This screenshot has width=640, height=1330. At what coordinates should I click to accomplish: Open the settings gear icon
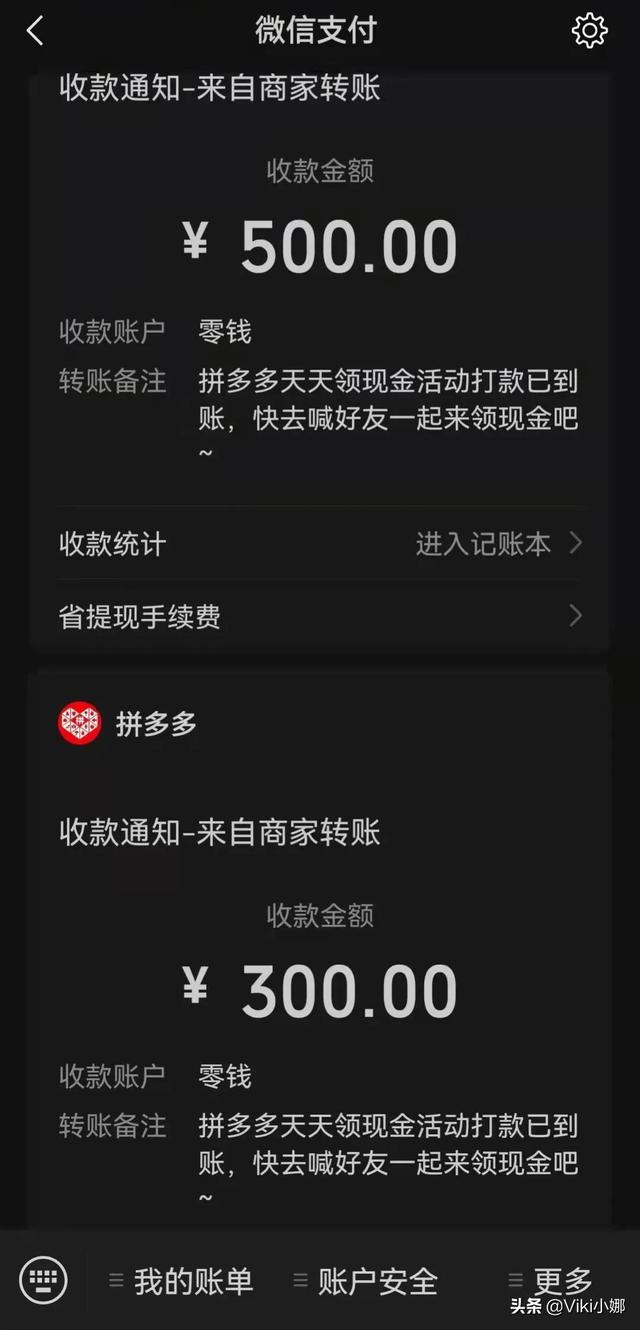tap(589, 31)
